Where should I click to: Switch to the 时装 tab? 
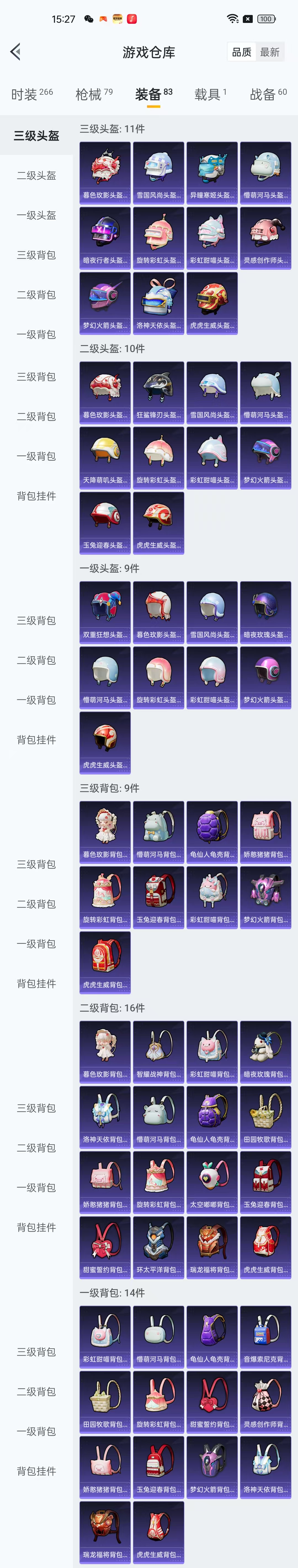tap(32, 94)
